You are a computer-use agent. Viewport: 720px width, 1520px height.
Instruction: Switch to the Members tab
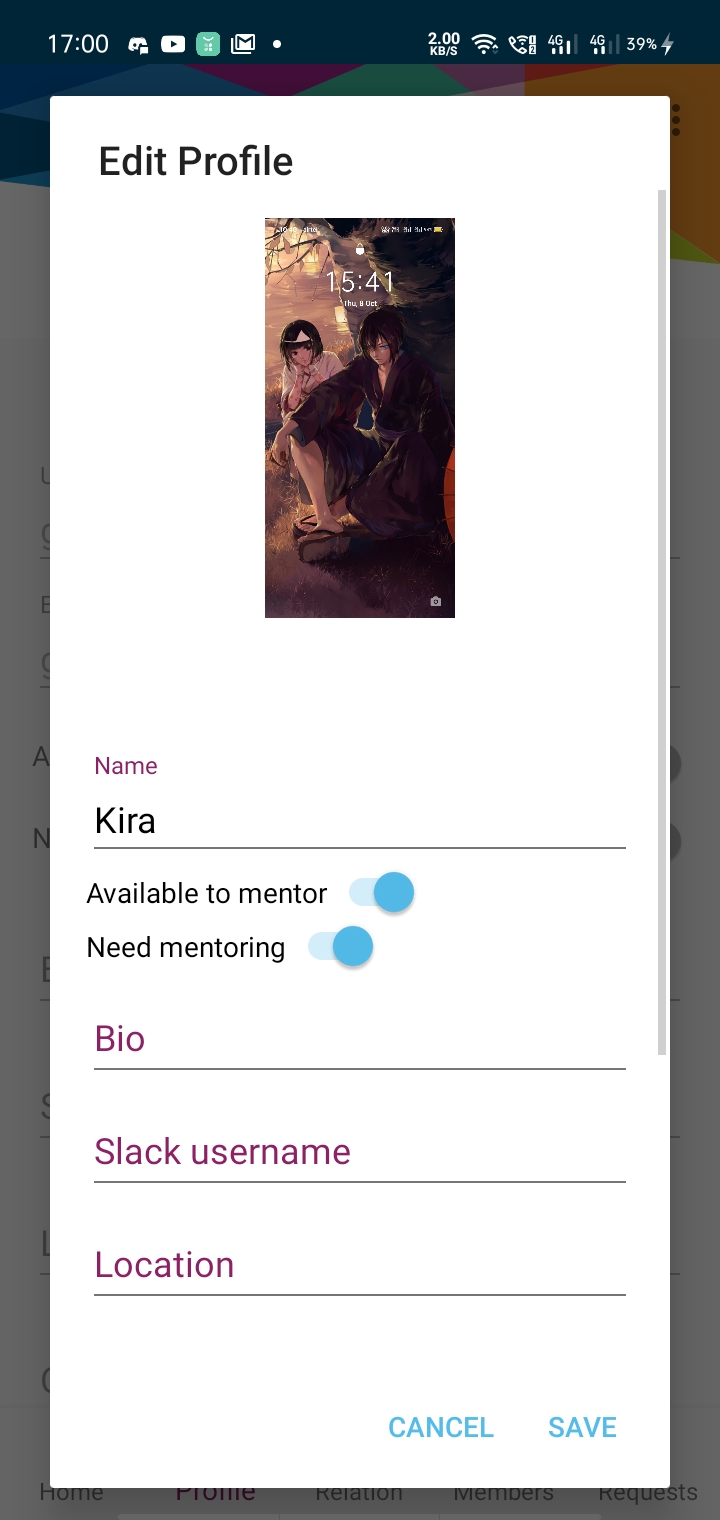click(503, 1492)
